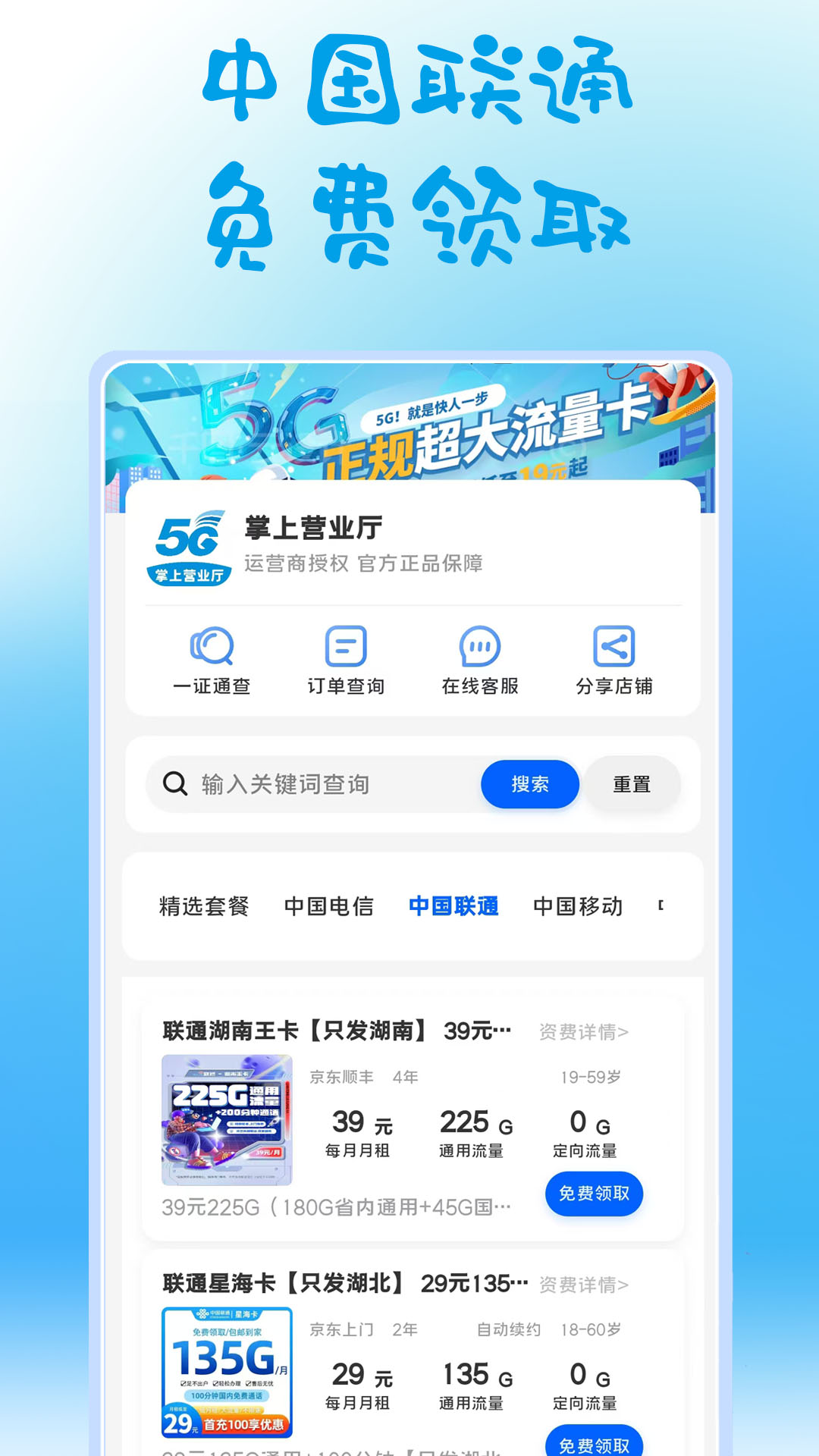The width and height of the screenshot is (819, 1456).
Task: Click the 重置 reset button
Action: click(x=632, y=784)
